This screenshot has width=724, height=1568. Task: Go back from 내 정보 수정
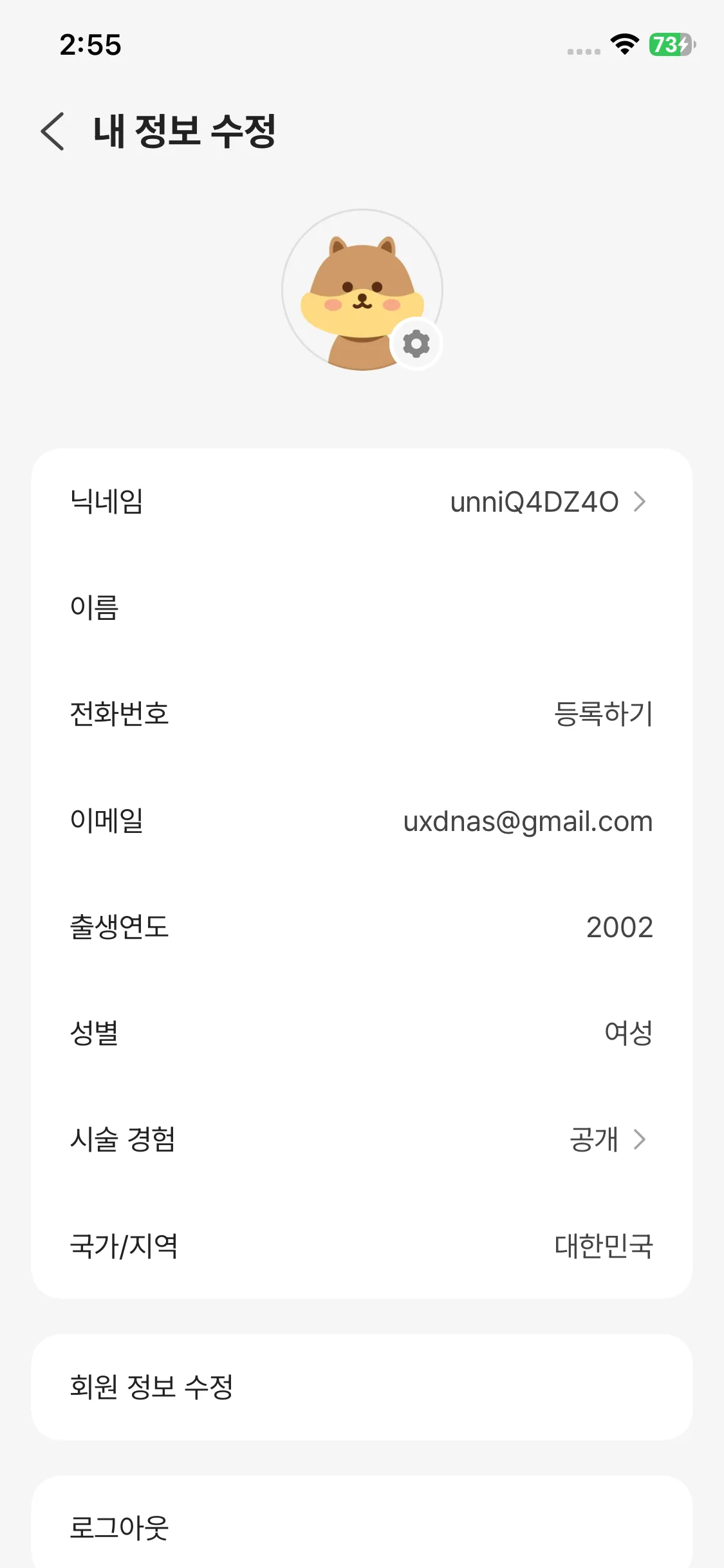(x=53, y=131)
